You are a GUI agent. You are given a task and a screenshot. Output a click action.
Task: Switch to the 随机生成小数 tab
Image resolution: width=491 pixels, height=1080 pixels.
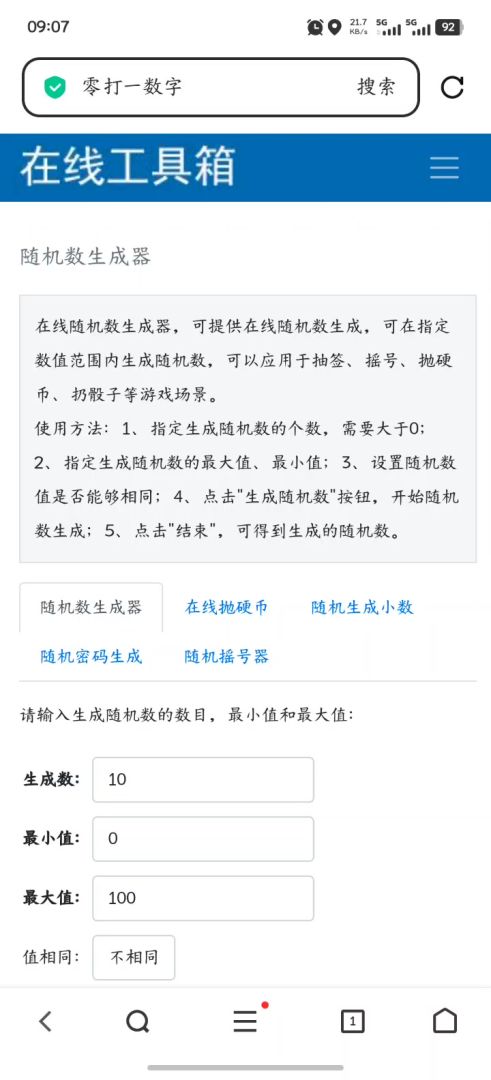tap(362, 608)
